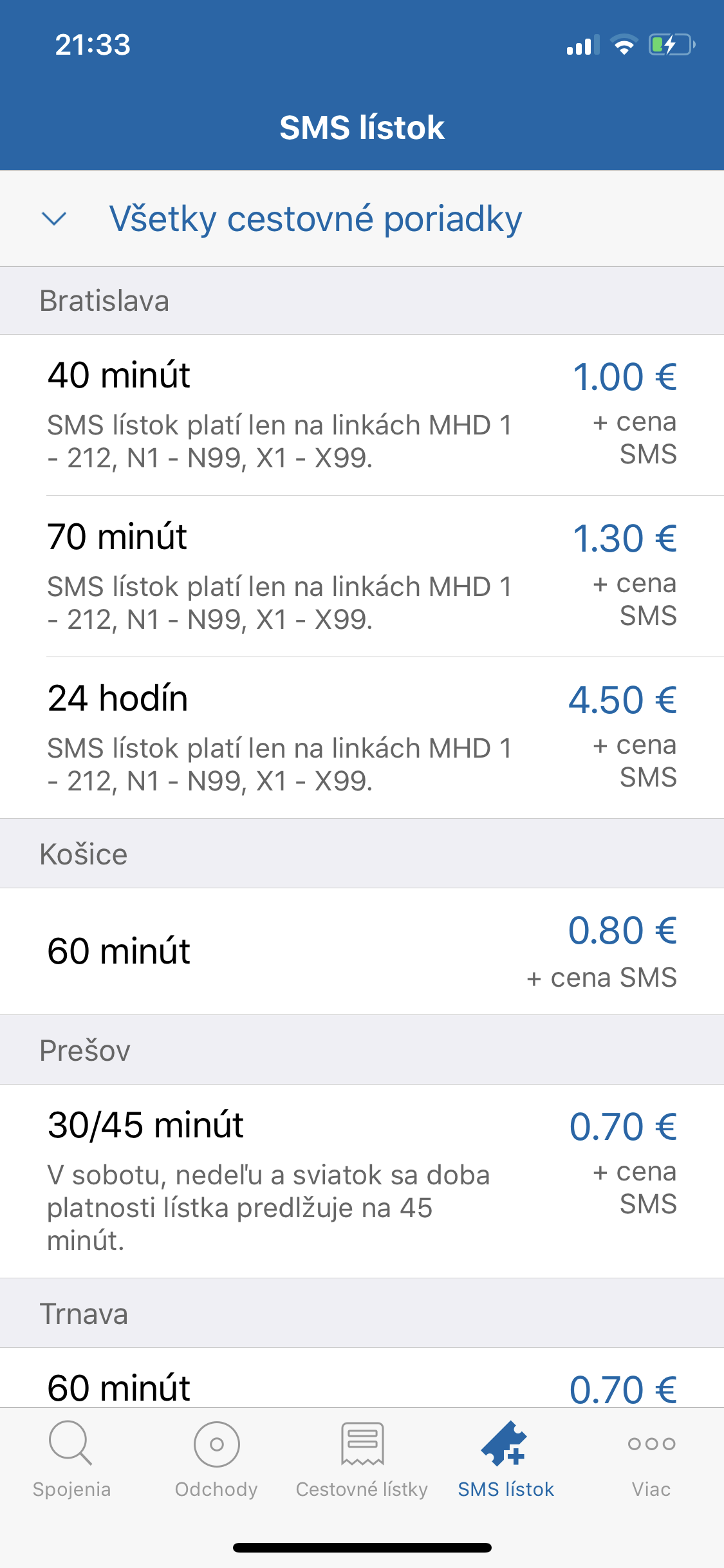Image resolution: width=724 pixels, height=1568 pixels.
Task: Open the Trnava 60 minút ticket
Action: tap(362, 1377)
